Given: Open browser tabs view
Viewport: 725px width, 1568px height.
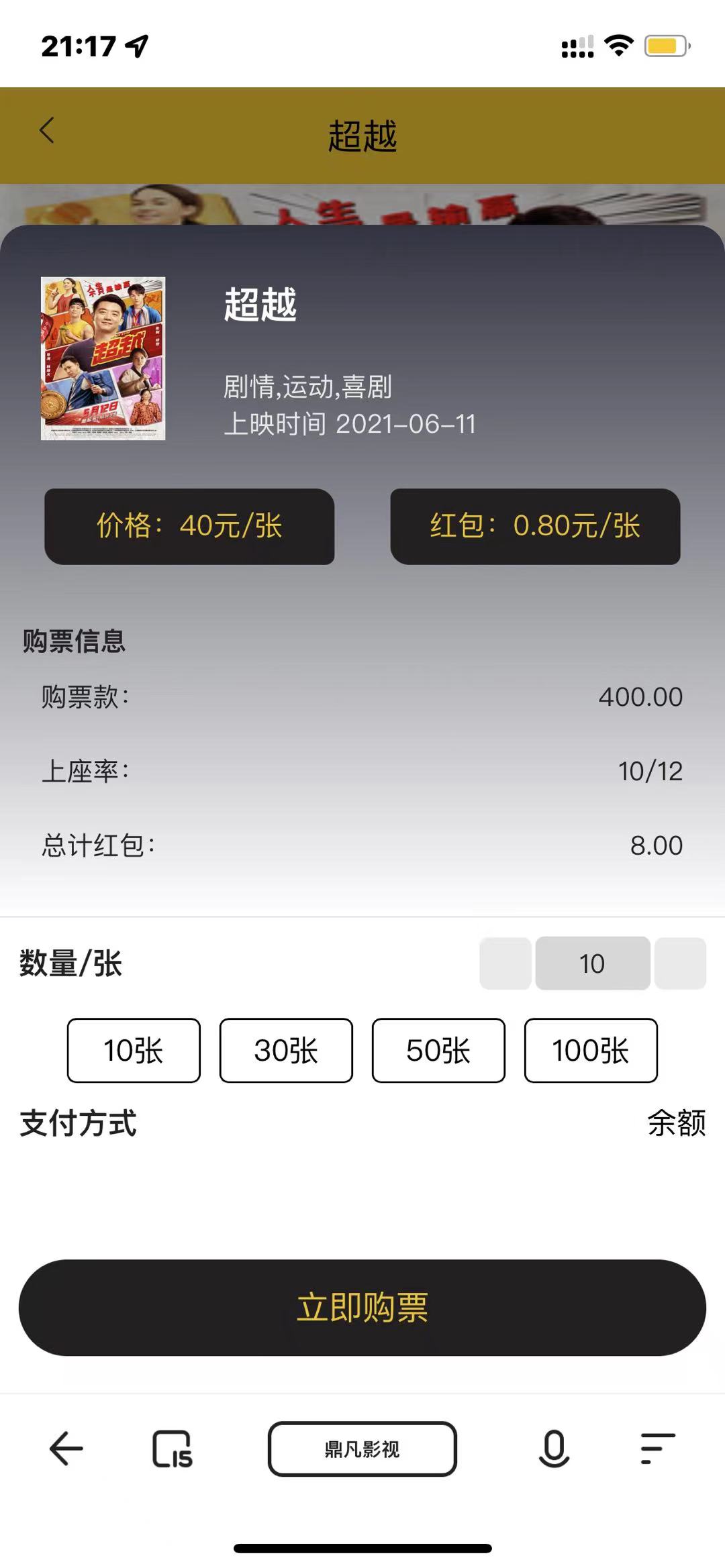Looking at the screenshot, I should 173,1449.
